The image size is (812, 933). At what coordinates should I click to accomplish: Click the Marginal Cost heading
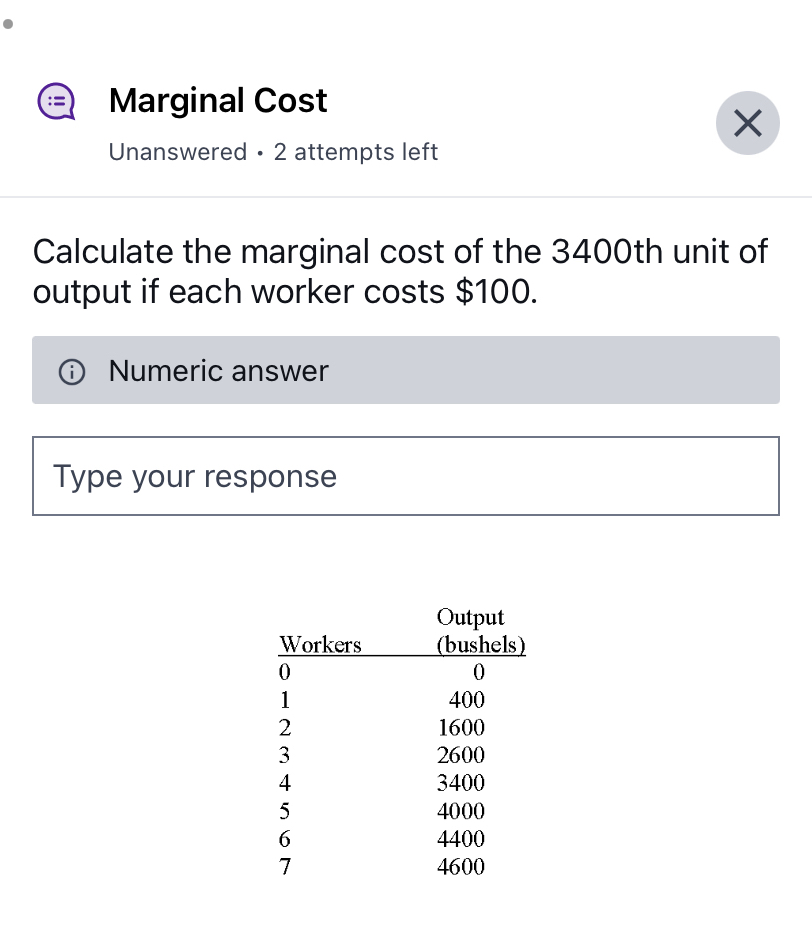(217, 100)
